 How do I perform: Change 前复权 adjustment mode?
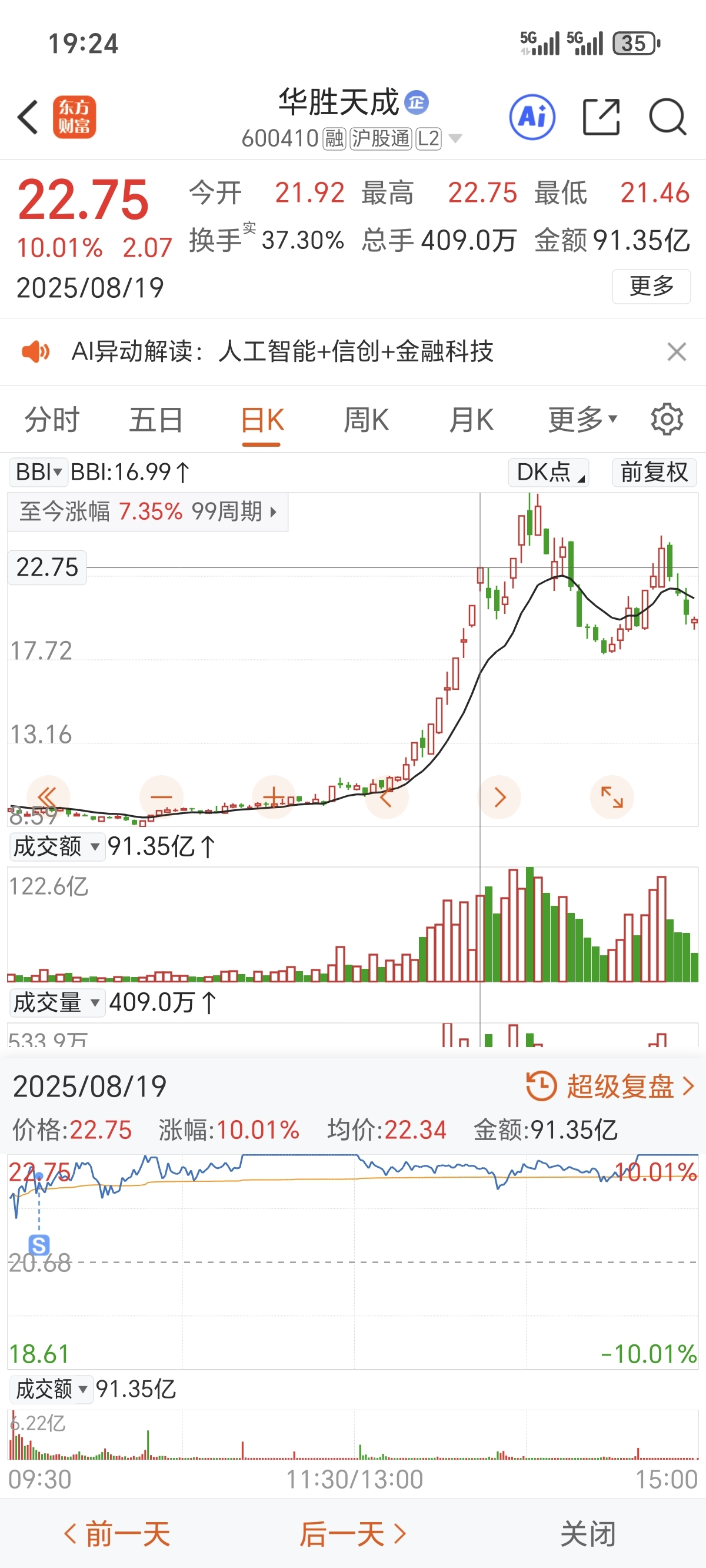click(x=654, y=473)
